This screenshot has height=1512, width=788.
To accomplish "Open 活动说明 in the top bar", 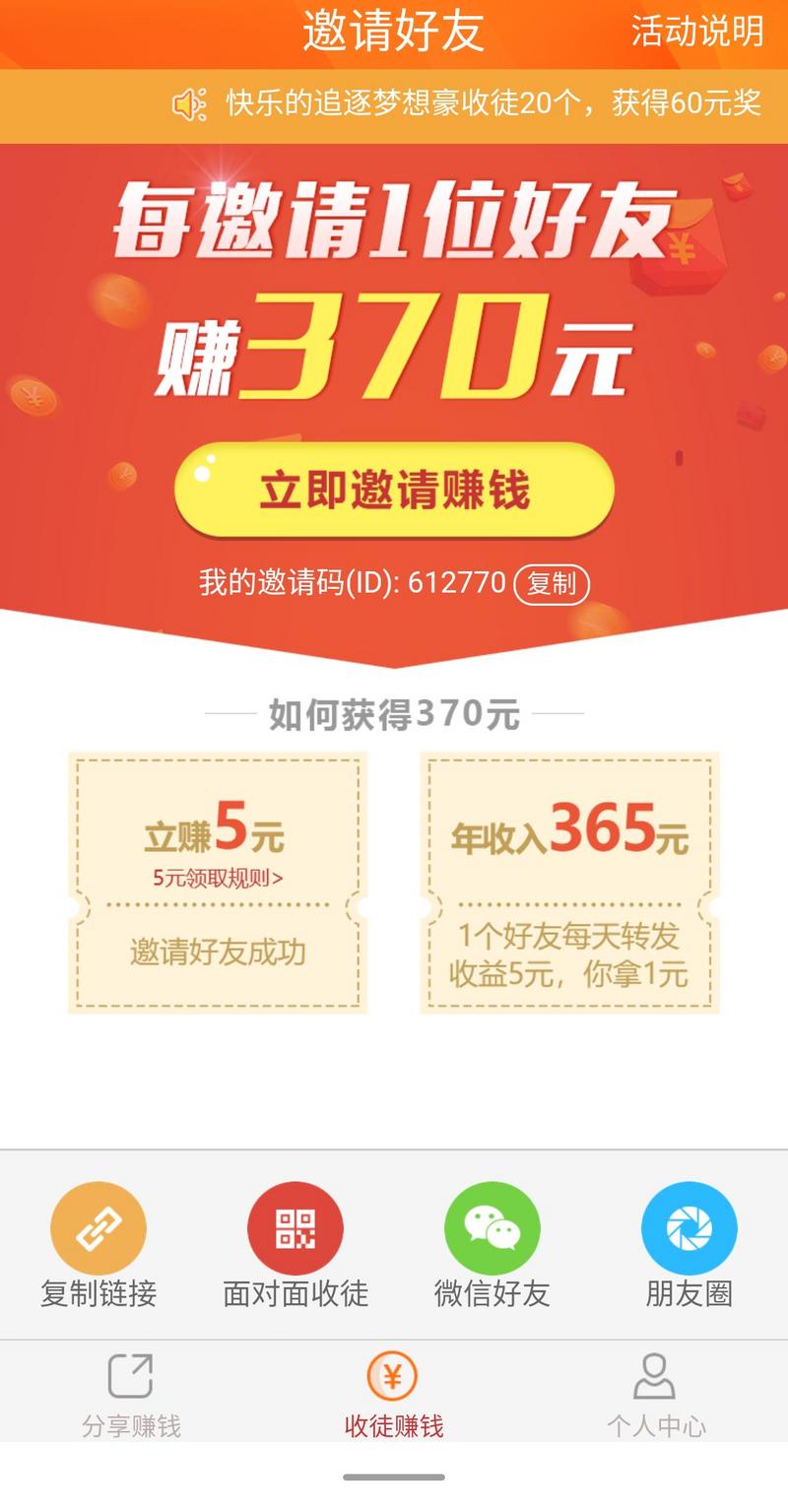I will [697, 32].
